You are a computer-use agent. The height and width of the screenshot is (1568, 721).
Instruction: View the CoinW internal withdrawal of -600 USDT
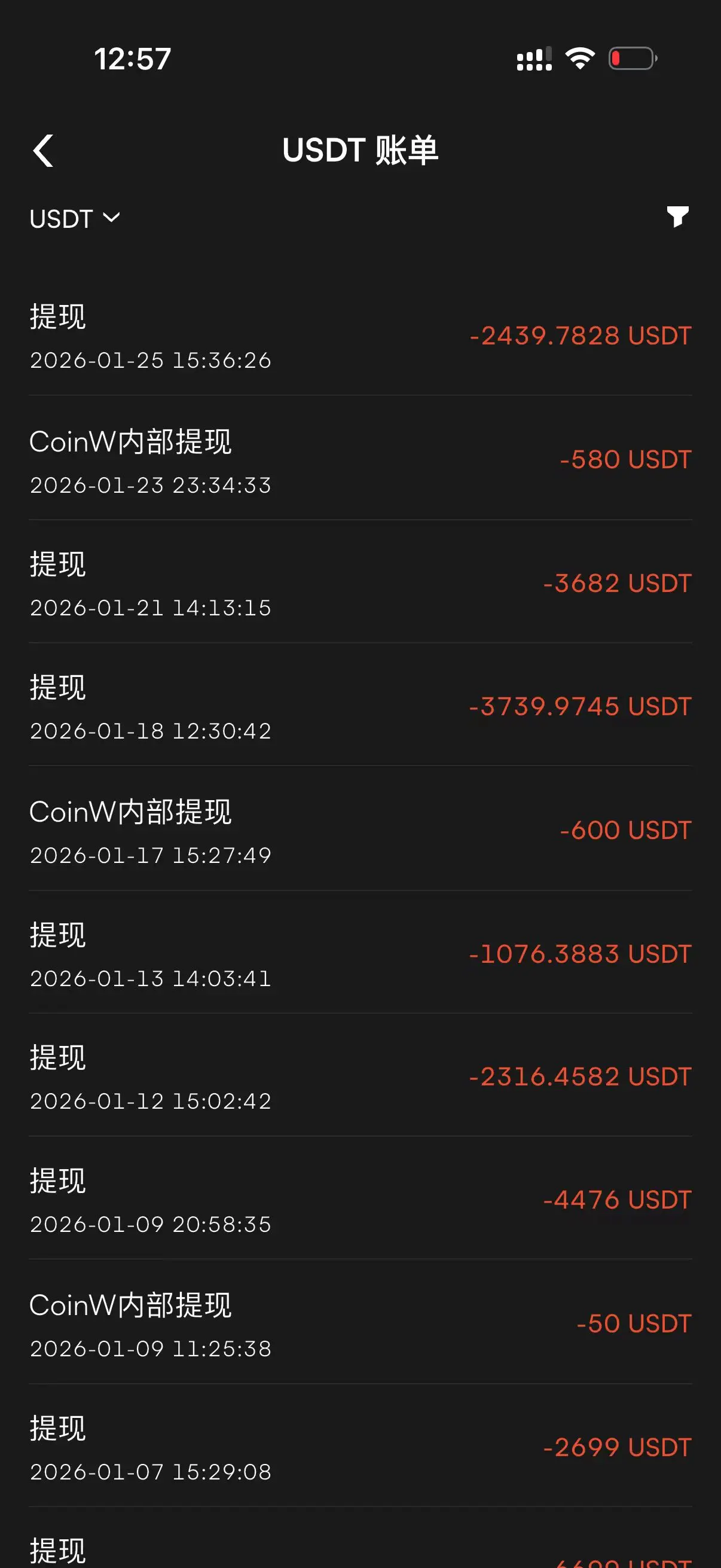pos(360,831)
